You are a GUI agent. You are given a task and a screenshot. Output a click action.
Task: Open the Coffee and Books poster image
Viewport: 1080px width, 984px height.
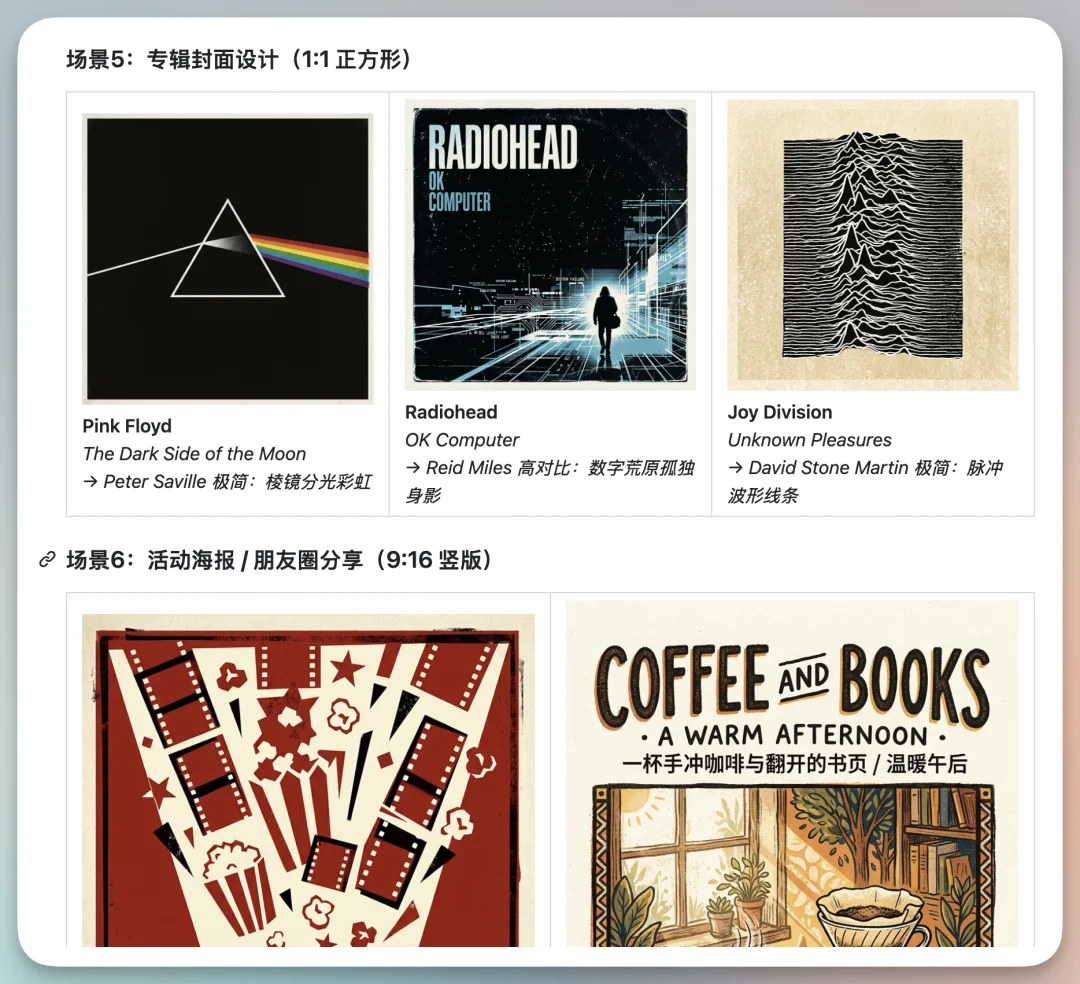pyautogui.click(x=792, y=775)
